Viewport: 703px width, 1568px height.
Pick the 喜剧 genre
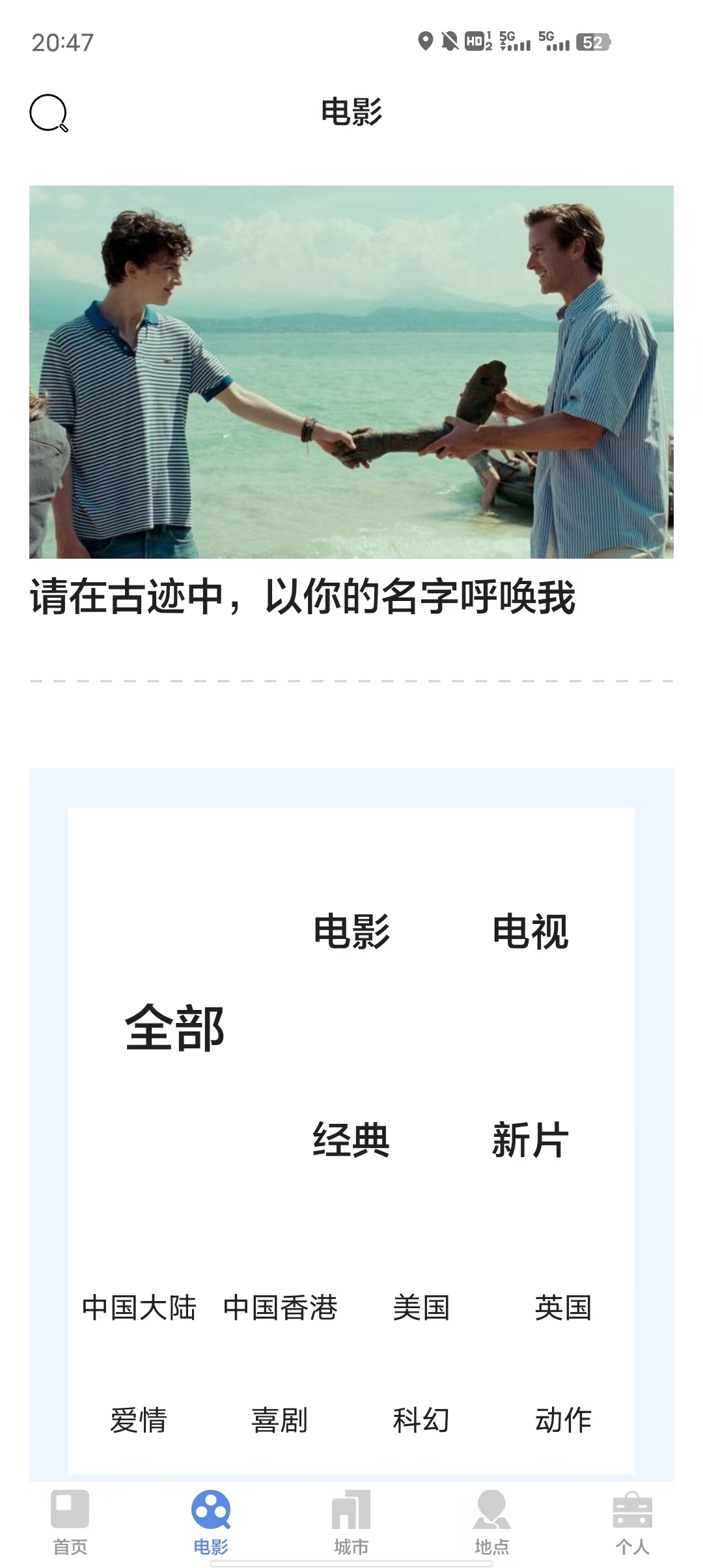point(280,1420)
